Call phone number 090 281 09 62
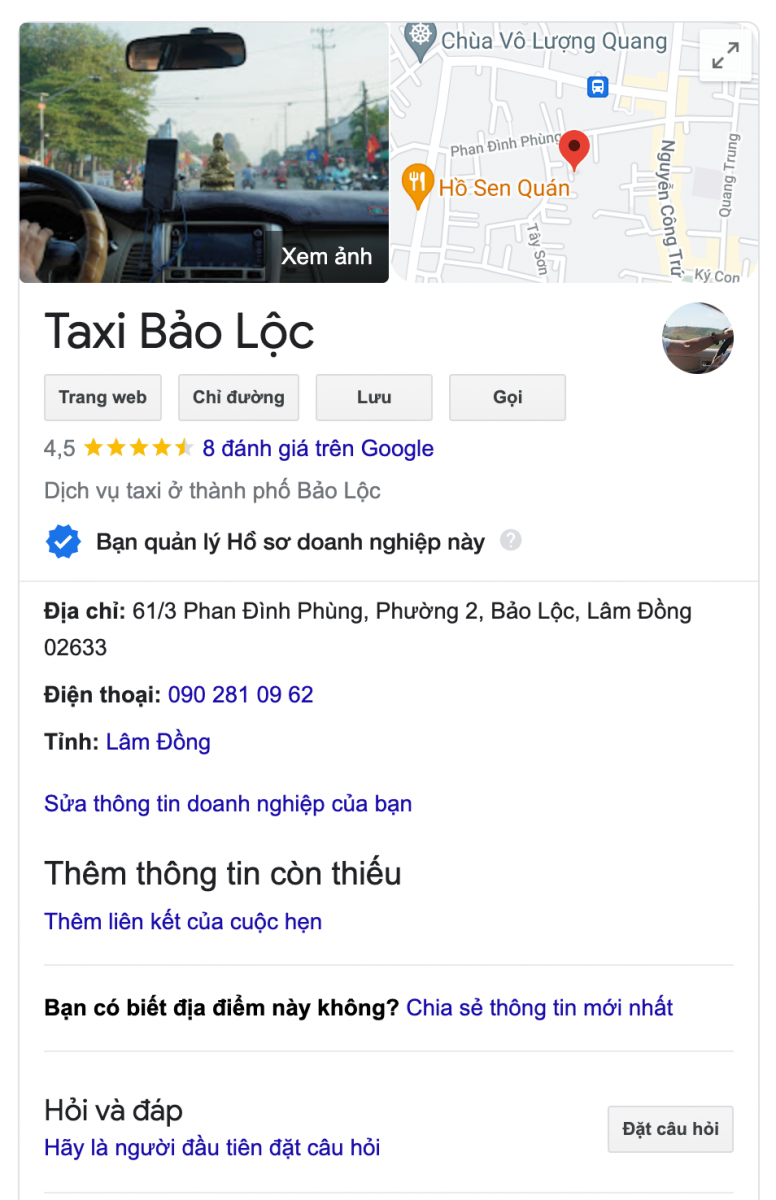Image resolution: width=776 pixels, height=1200 pixels. tap(240, 694)
